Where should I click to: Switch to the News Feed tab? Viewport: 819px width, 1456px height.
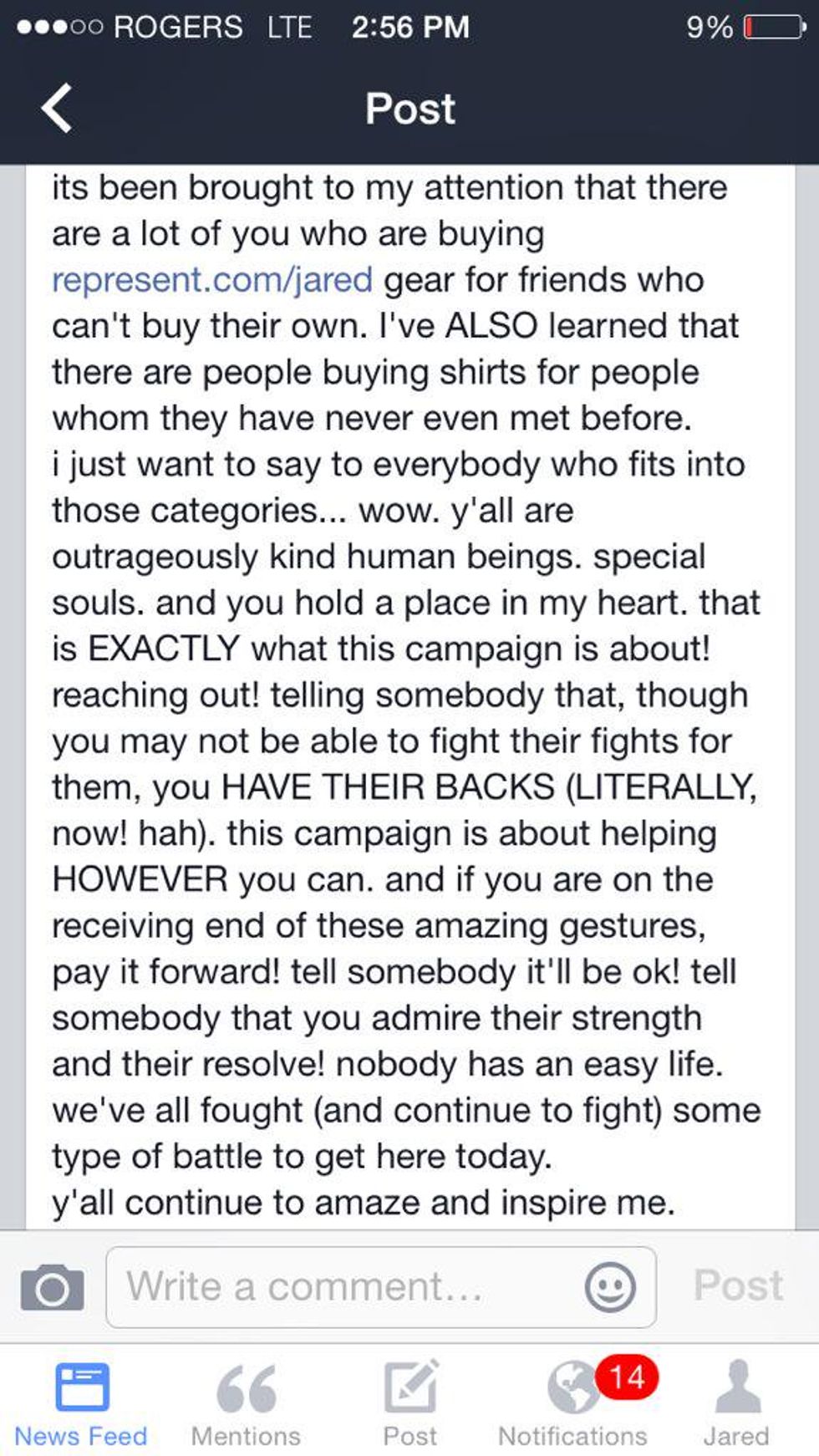point(81,1404)
